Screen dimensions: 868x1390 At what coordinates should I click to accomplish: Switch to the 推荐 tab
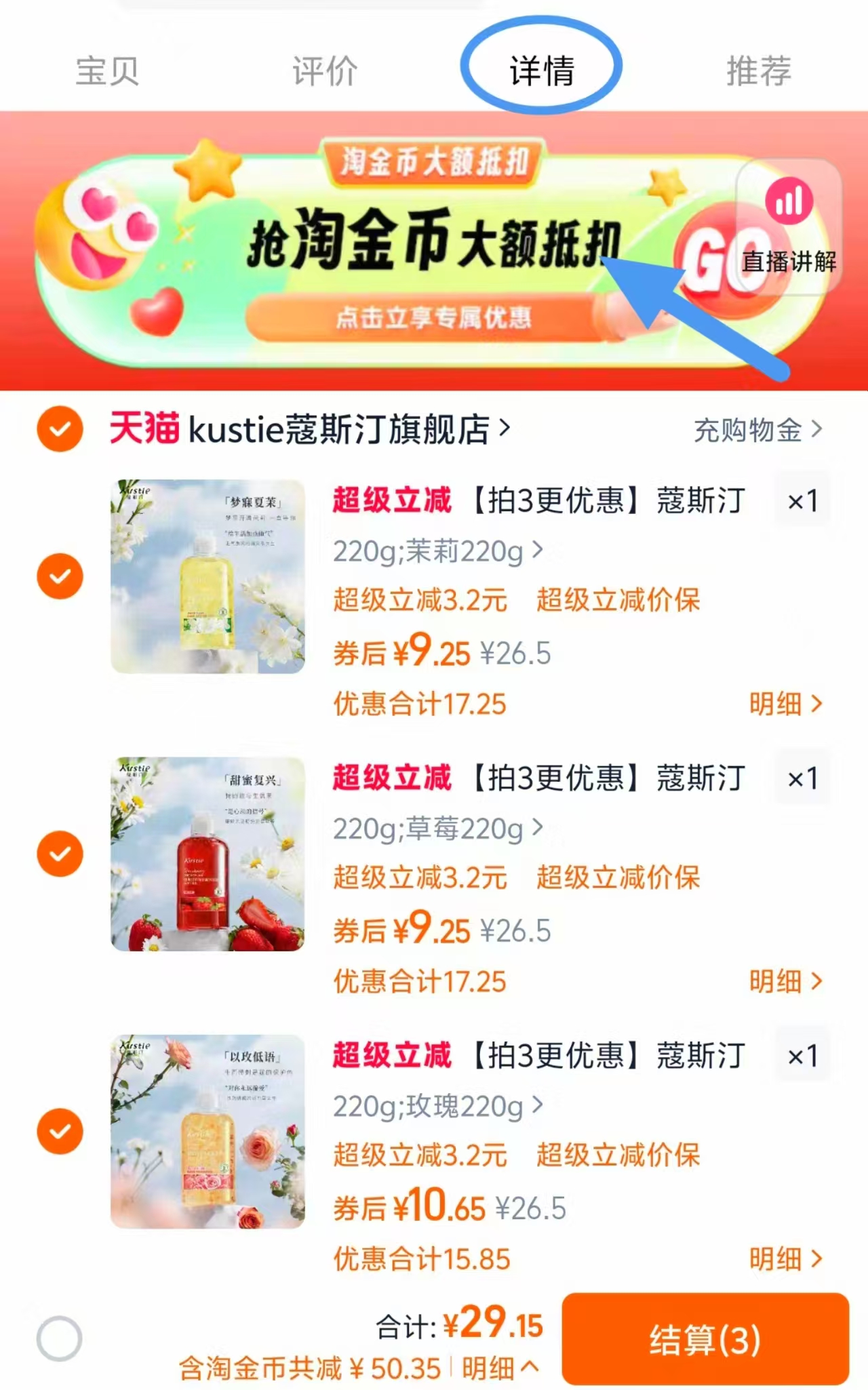758,70
